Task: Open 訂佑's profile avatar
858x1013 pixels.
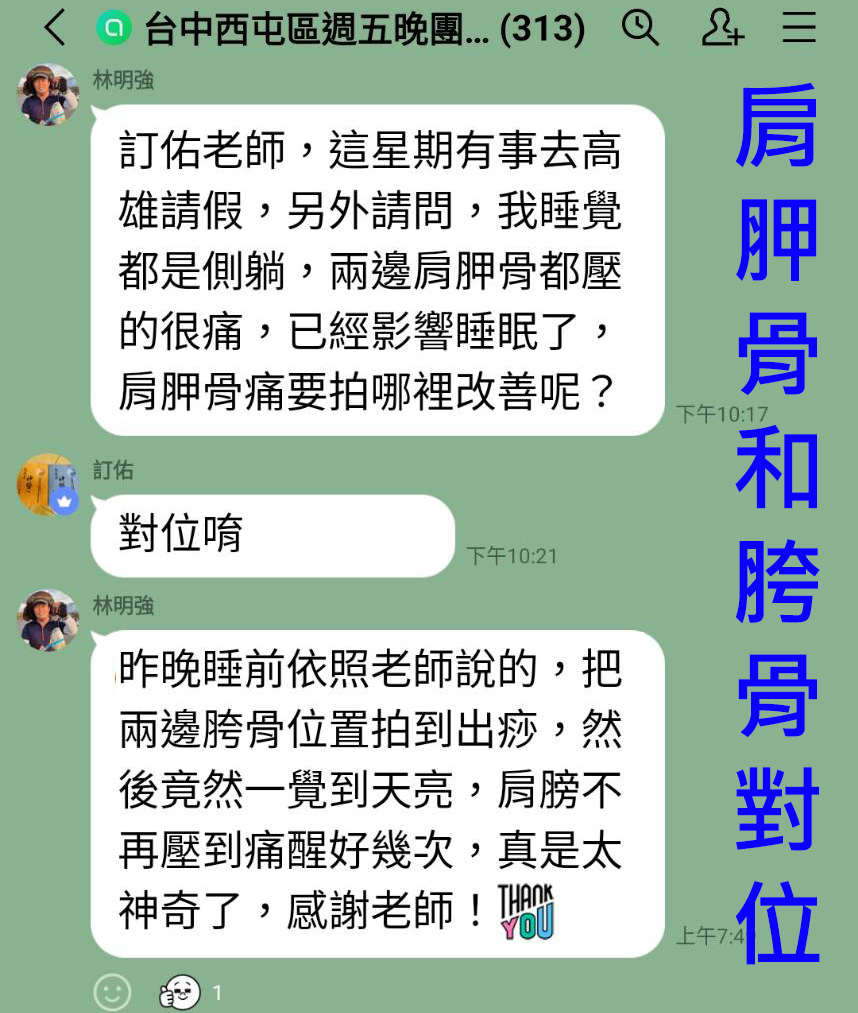Action: coord(47,484)
